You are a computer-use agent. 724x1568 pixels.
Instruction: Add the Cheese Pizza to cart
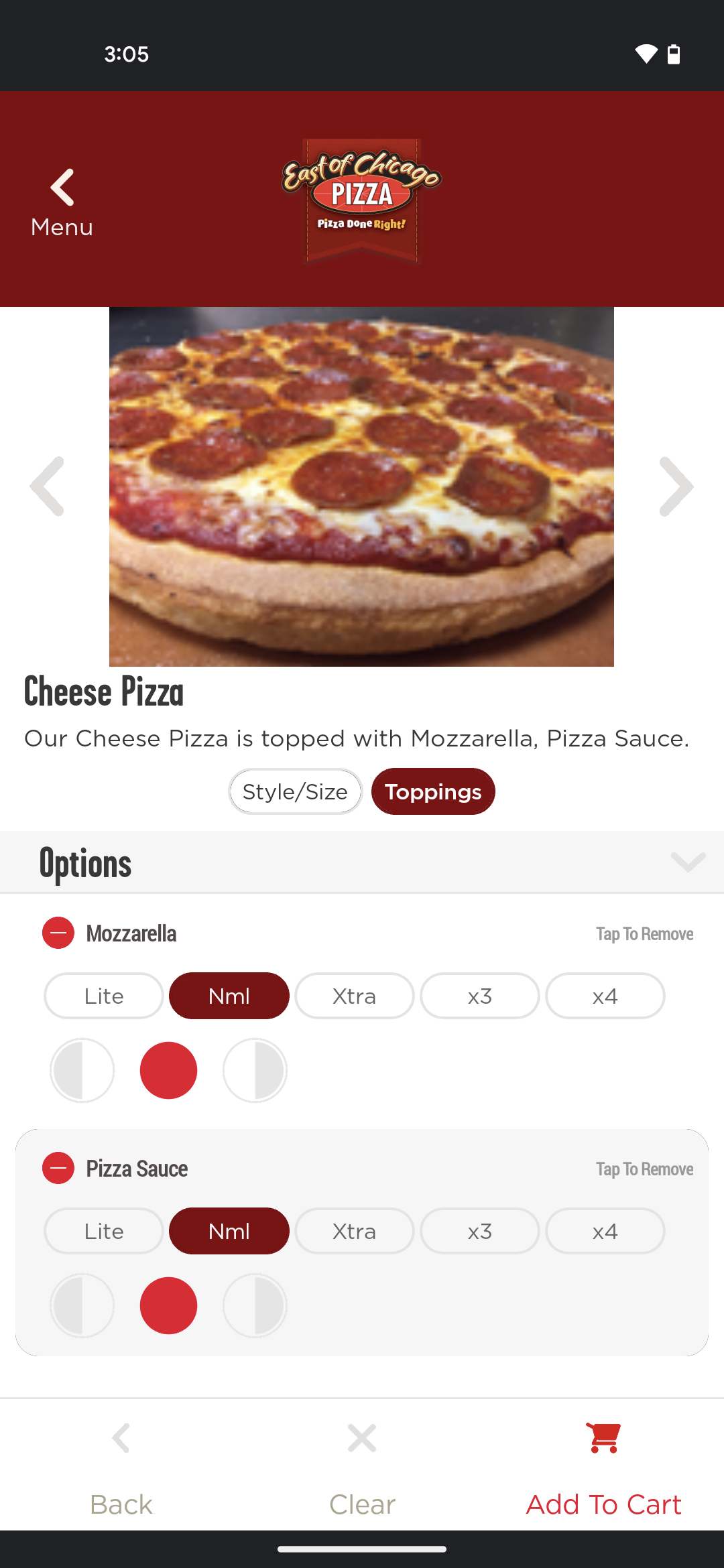(603, 1467)
